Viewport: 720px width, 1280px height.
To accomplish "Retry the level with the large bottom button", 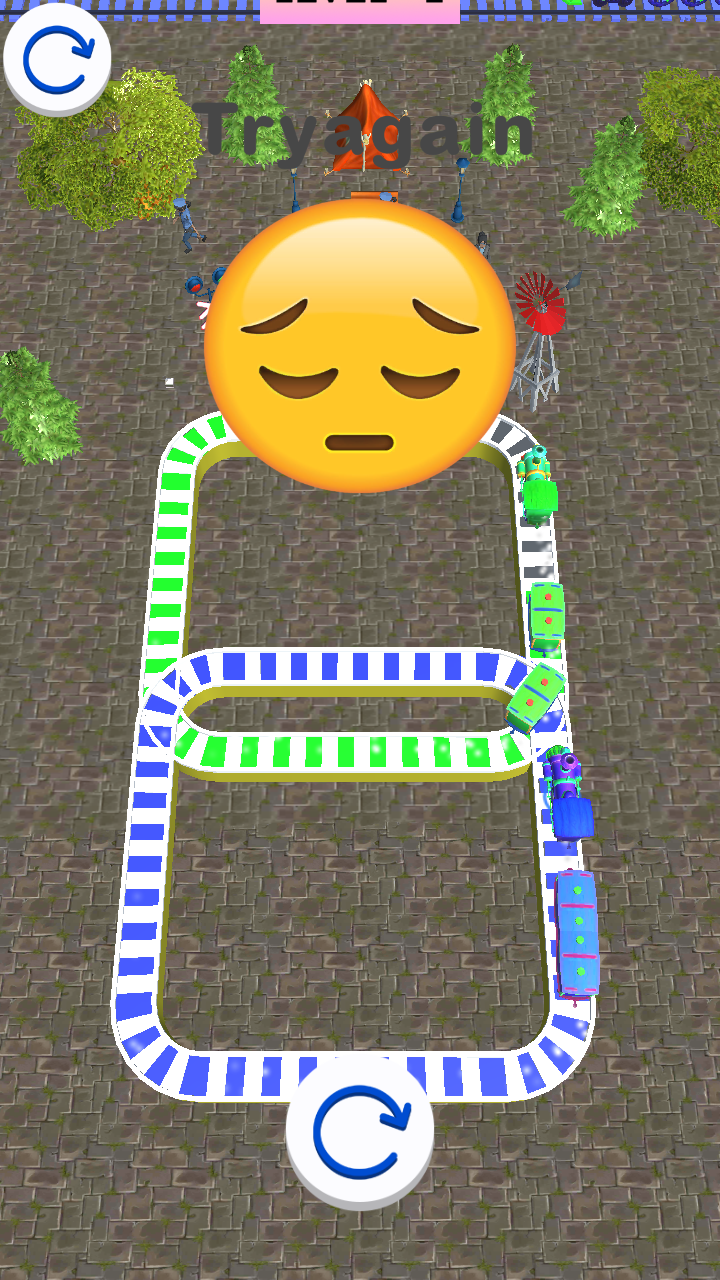I will click(x=360, y=1131).
